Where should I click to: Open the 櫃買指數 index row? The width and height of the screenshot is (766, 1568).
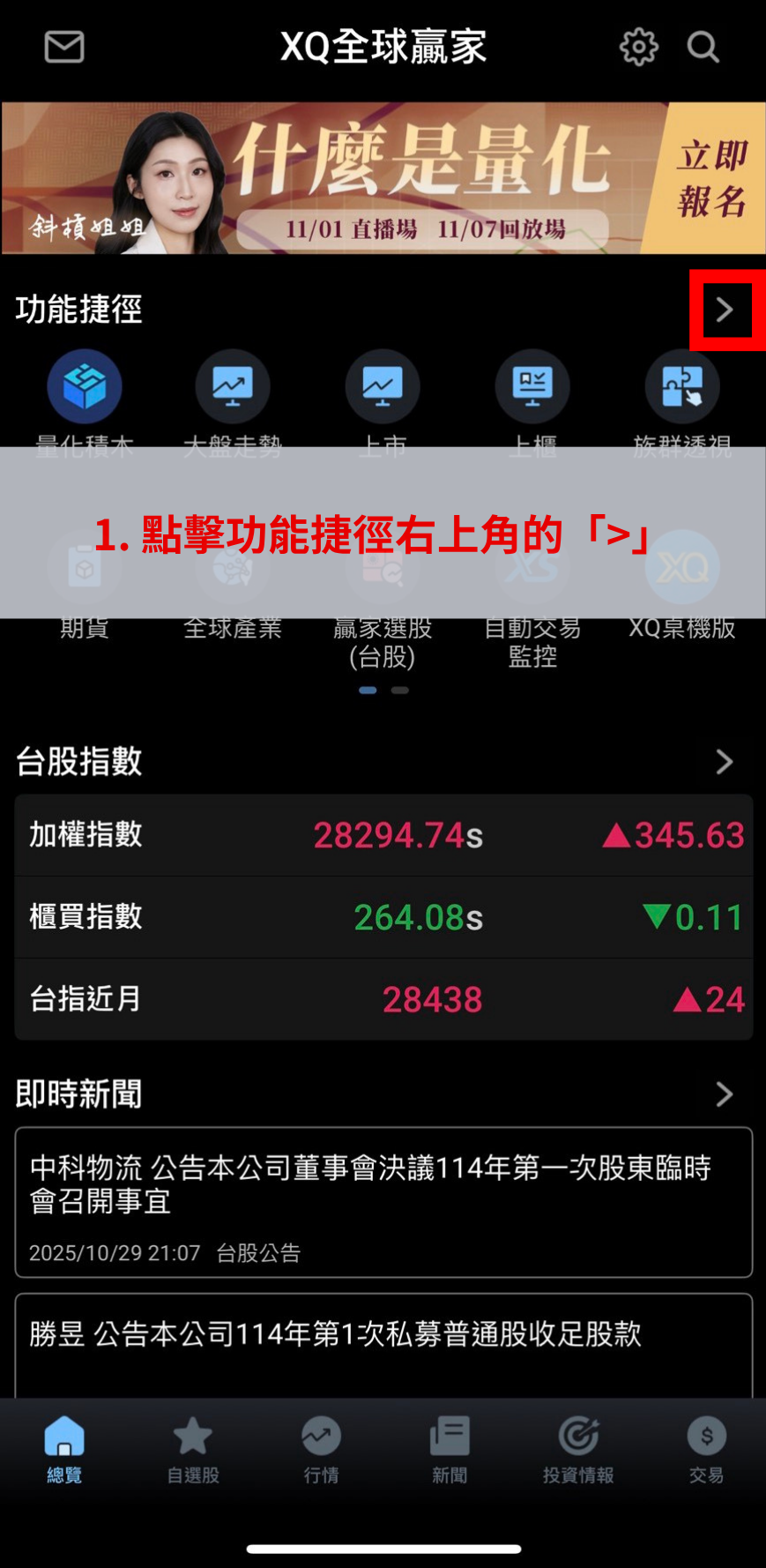tap(383, 917)
